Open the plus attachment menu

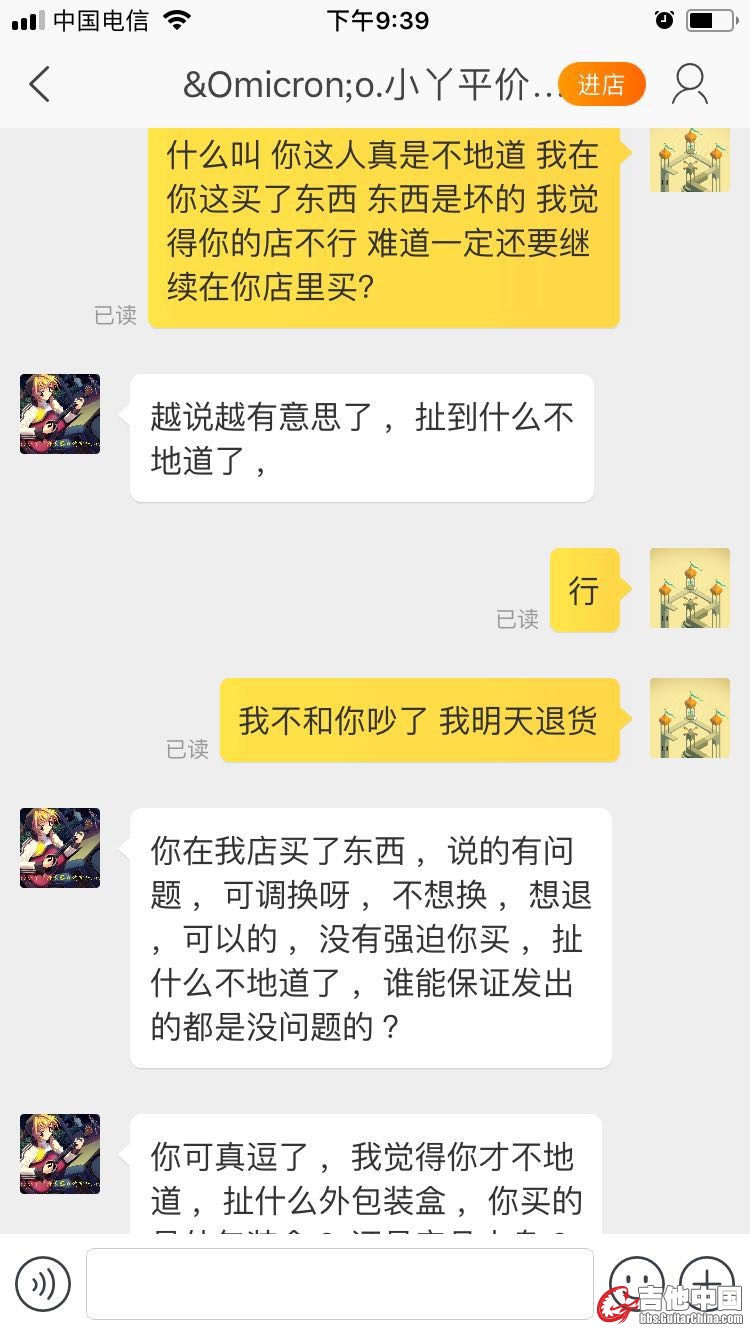pyautogui.click(x=706, y=1282)
